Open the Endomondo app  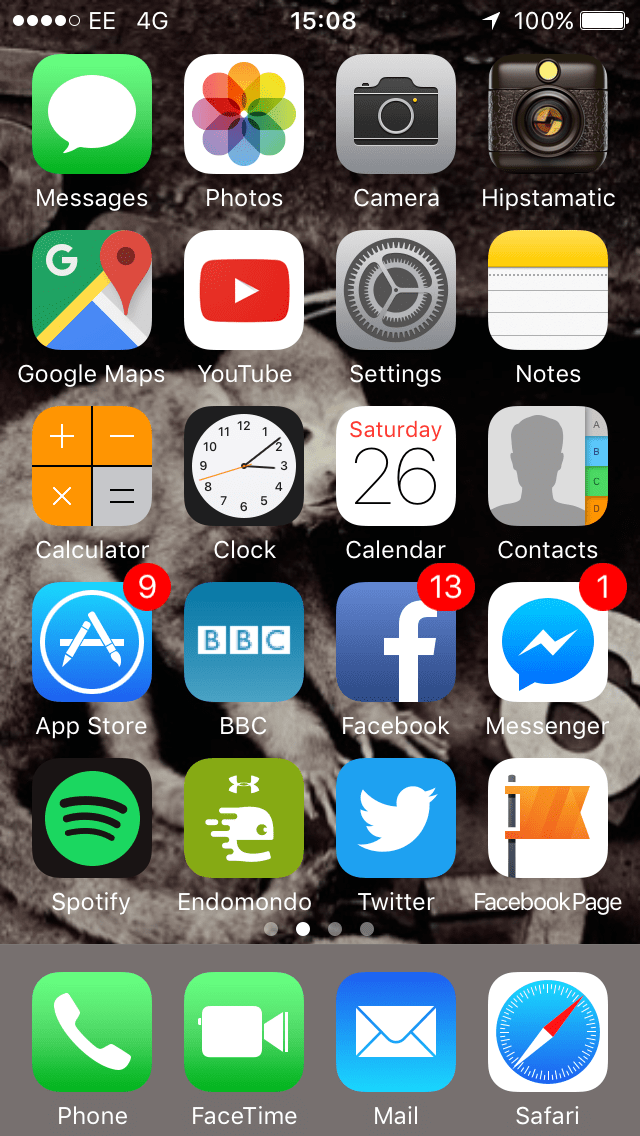pyautogui.click(x=244, y=818)
